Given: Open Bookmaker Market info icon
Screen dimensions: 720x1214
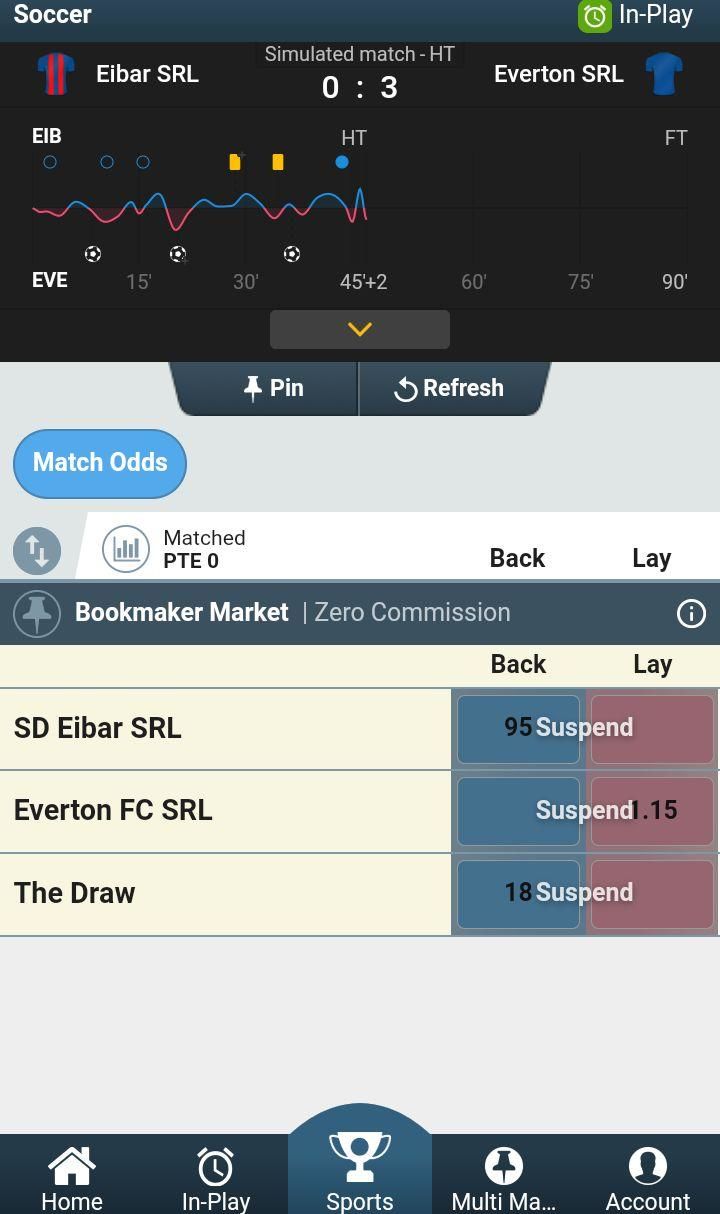Looking at the screenshot, I should click(691, 613).
